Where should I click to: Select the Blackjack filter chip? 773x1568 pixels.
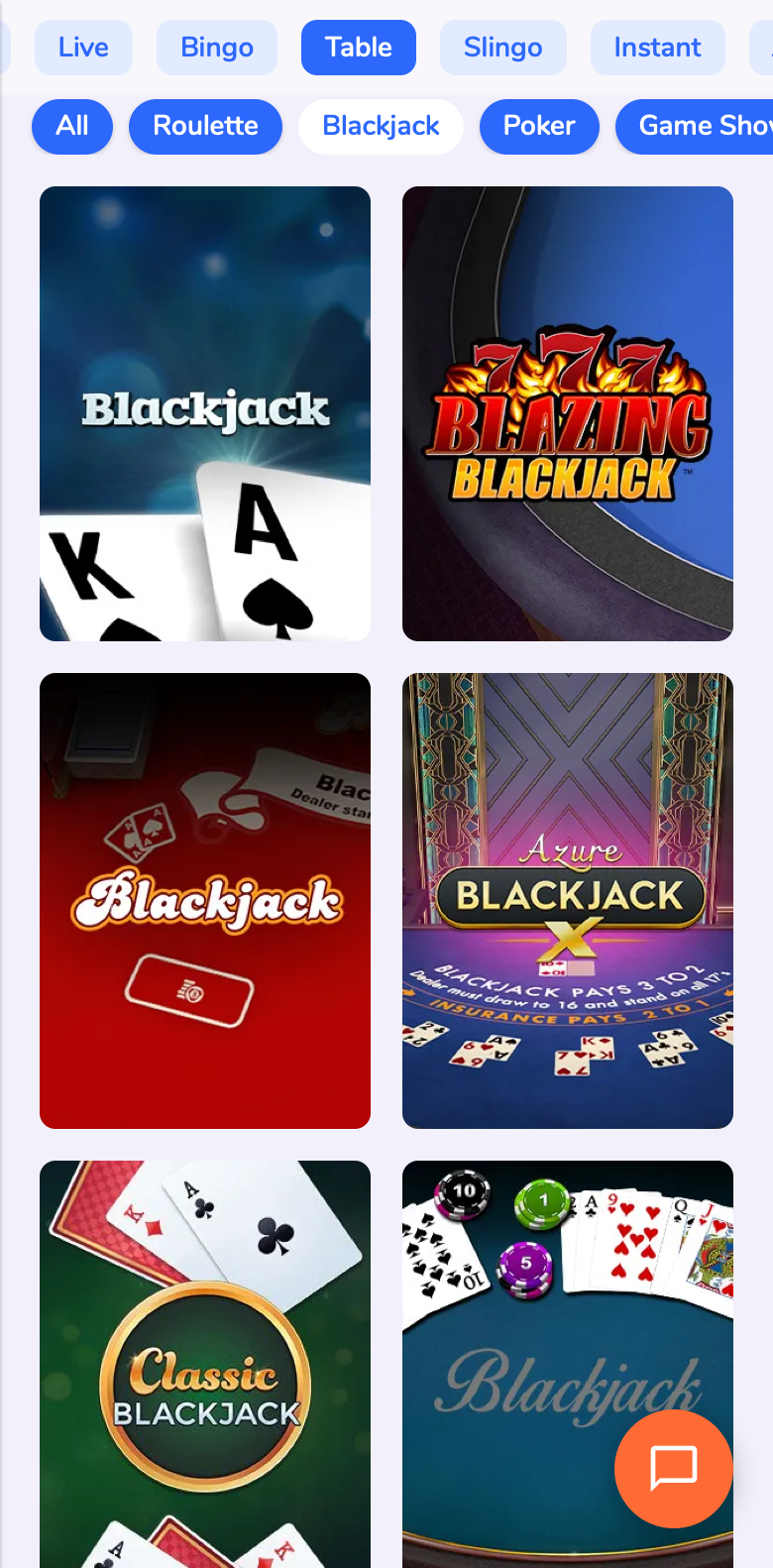click(x=381, y=126)
